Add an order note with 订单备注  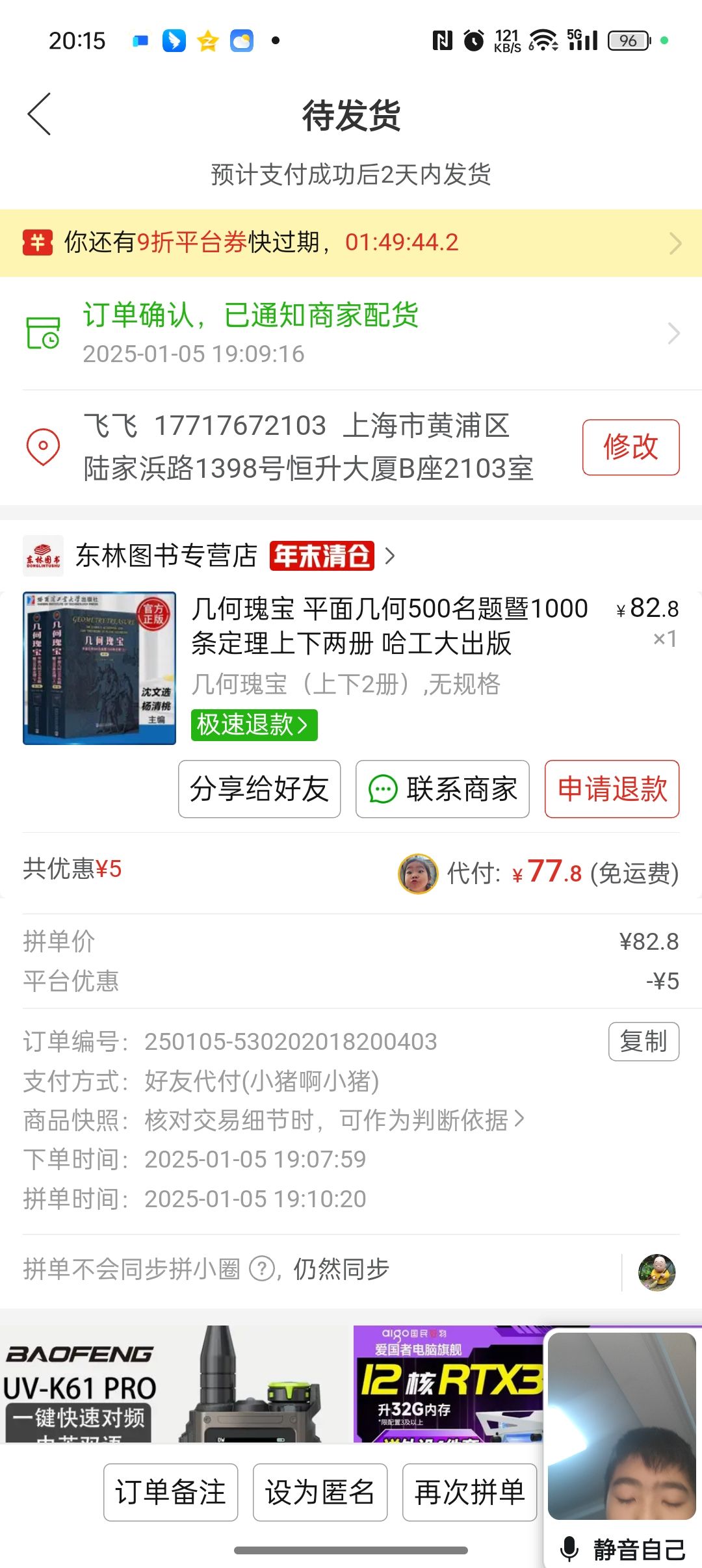click(x=170, y=1492)
